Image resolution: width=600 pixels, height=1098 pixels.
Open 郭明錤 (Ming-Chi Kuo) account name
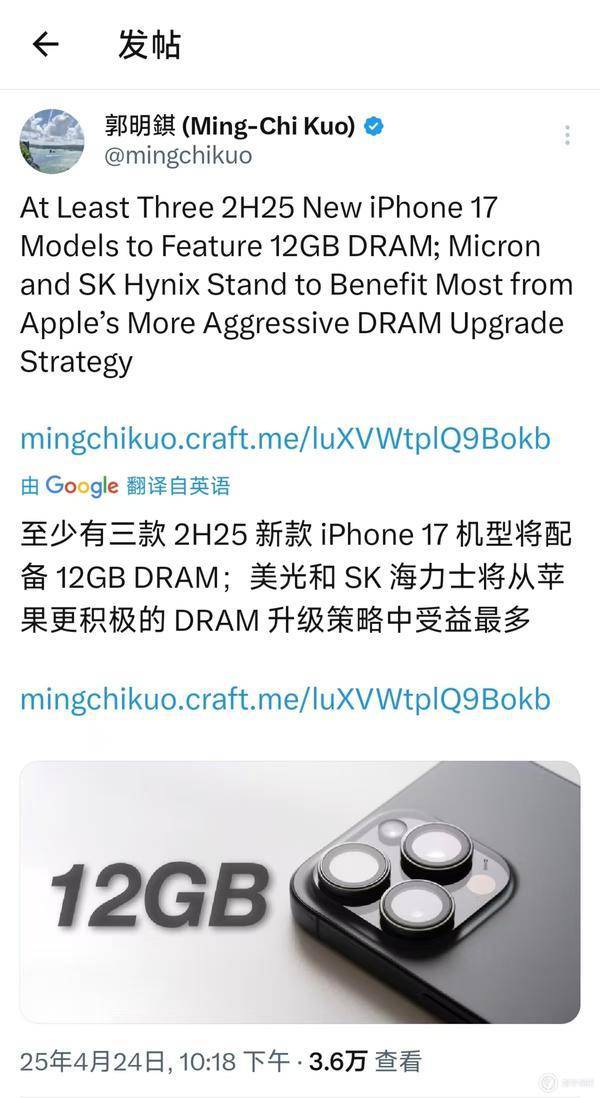(x=230, y=126)
